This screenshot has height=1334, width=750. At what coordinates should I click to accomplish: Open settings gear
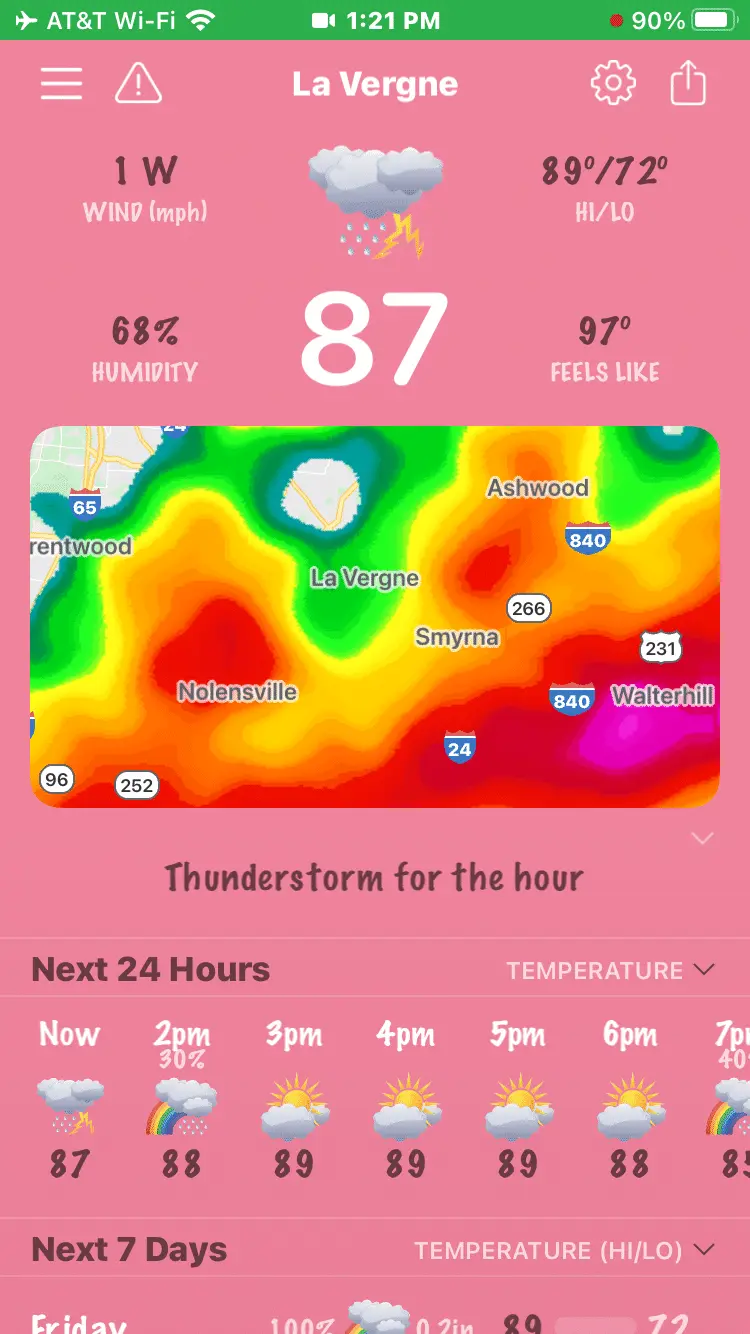(613, 84)
